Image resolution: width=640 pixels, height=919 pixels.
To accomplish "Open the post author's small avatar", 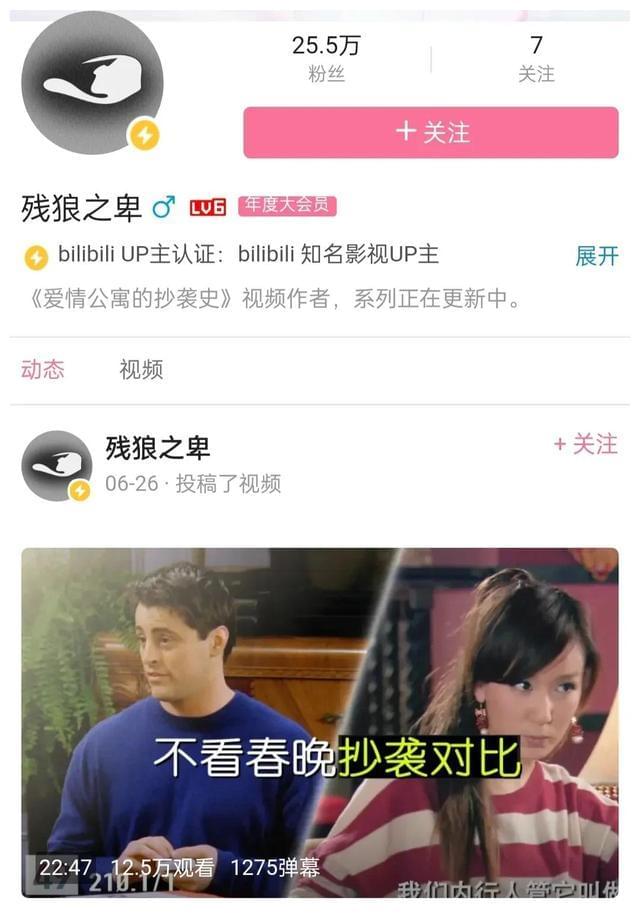I will [x=57, y=466].
